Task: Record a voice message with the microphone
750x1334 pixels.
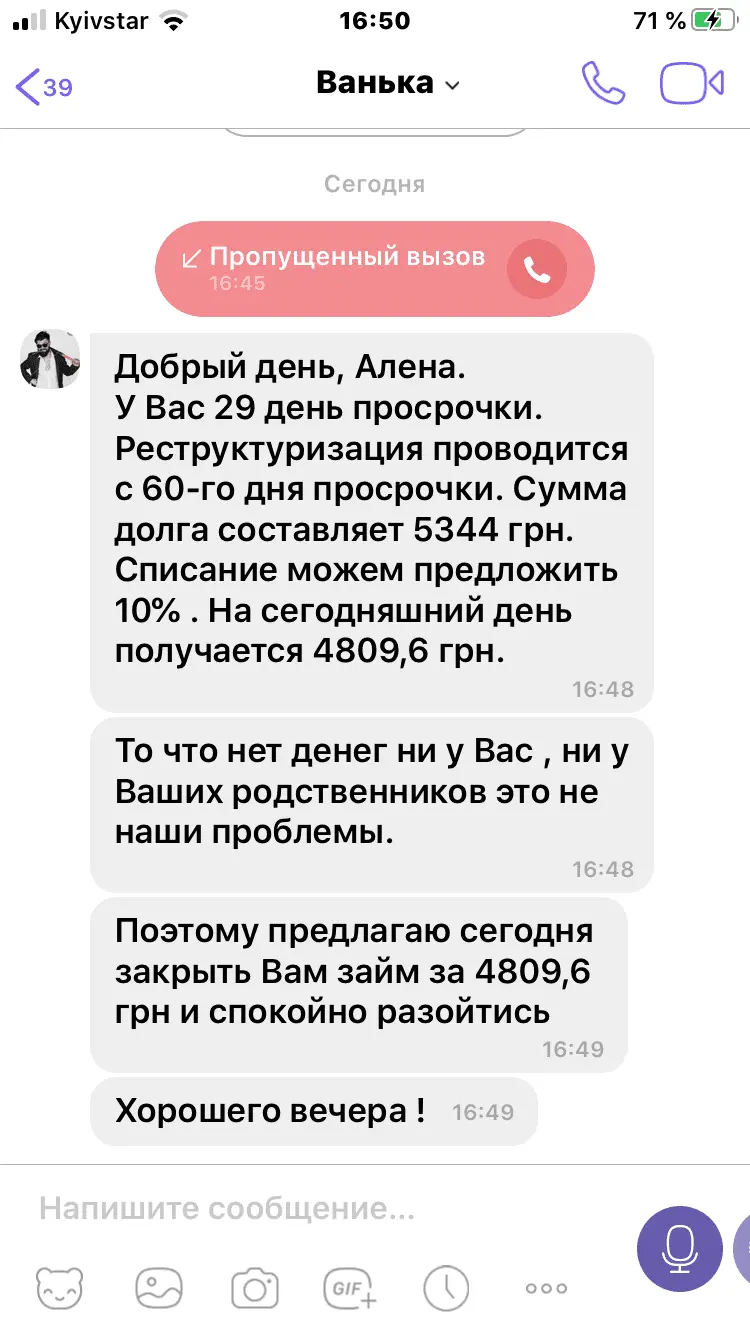Action: click(680, 1249)
